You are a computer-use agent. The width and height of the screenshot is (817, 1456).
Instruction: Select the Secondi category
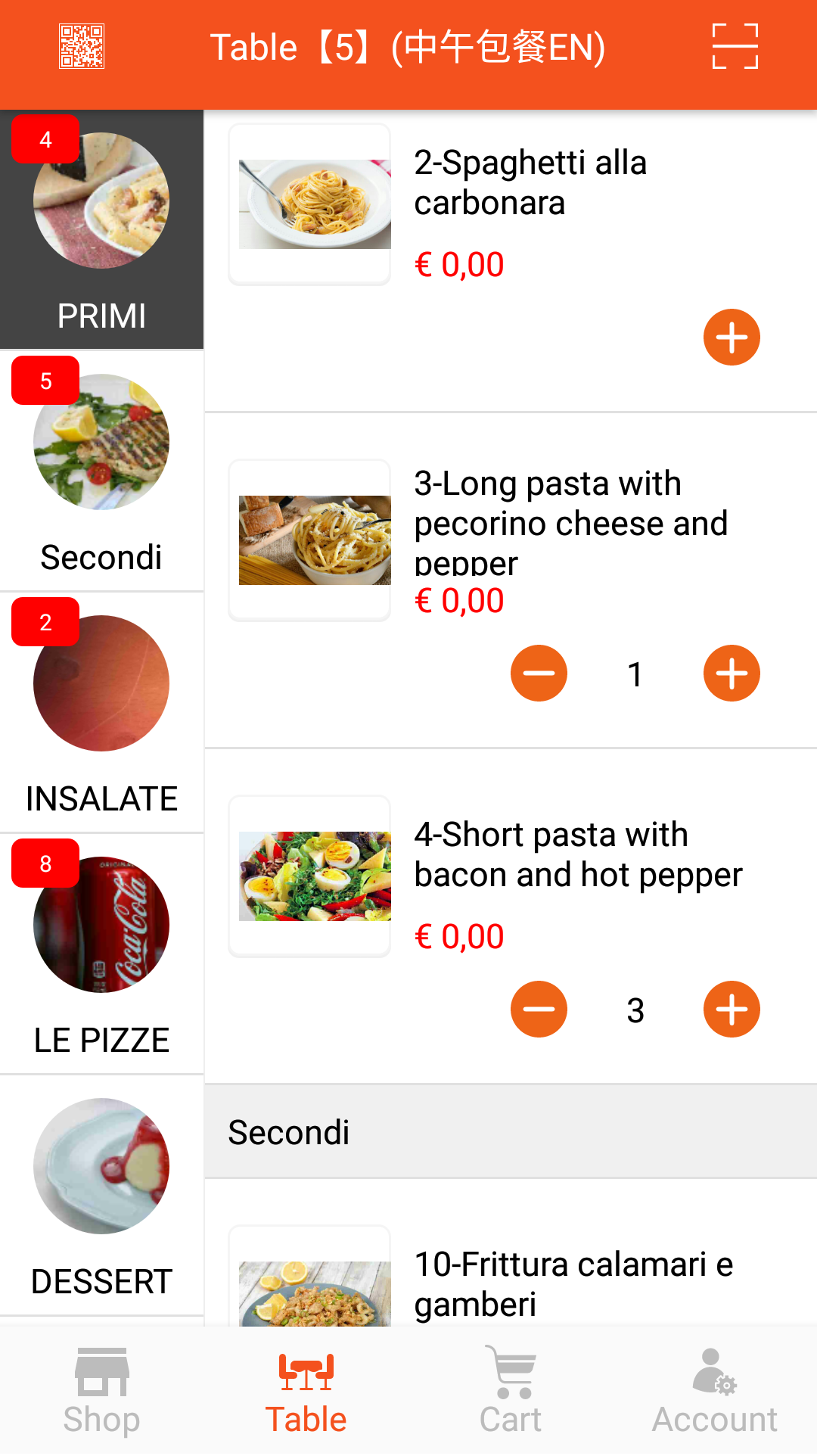101,471
